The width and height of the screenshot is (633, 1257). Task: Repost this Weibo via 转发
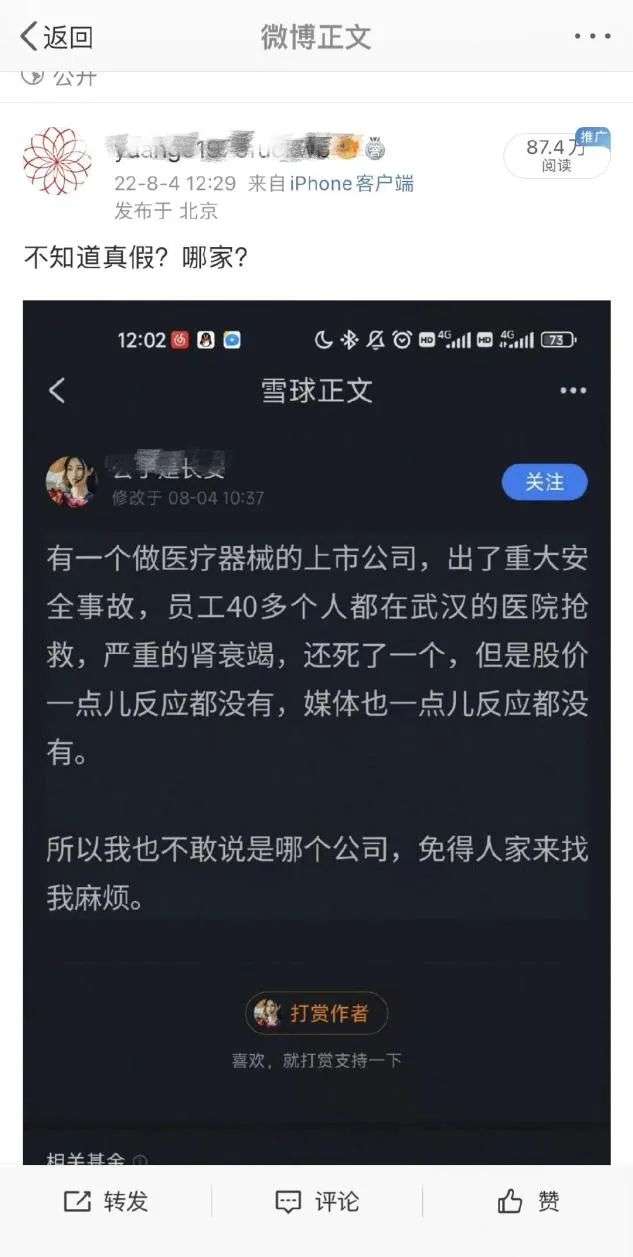point(106,1201)
